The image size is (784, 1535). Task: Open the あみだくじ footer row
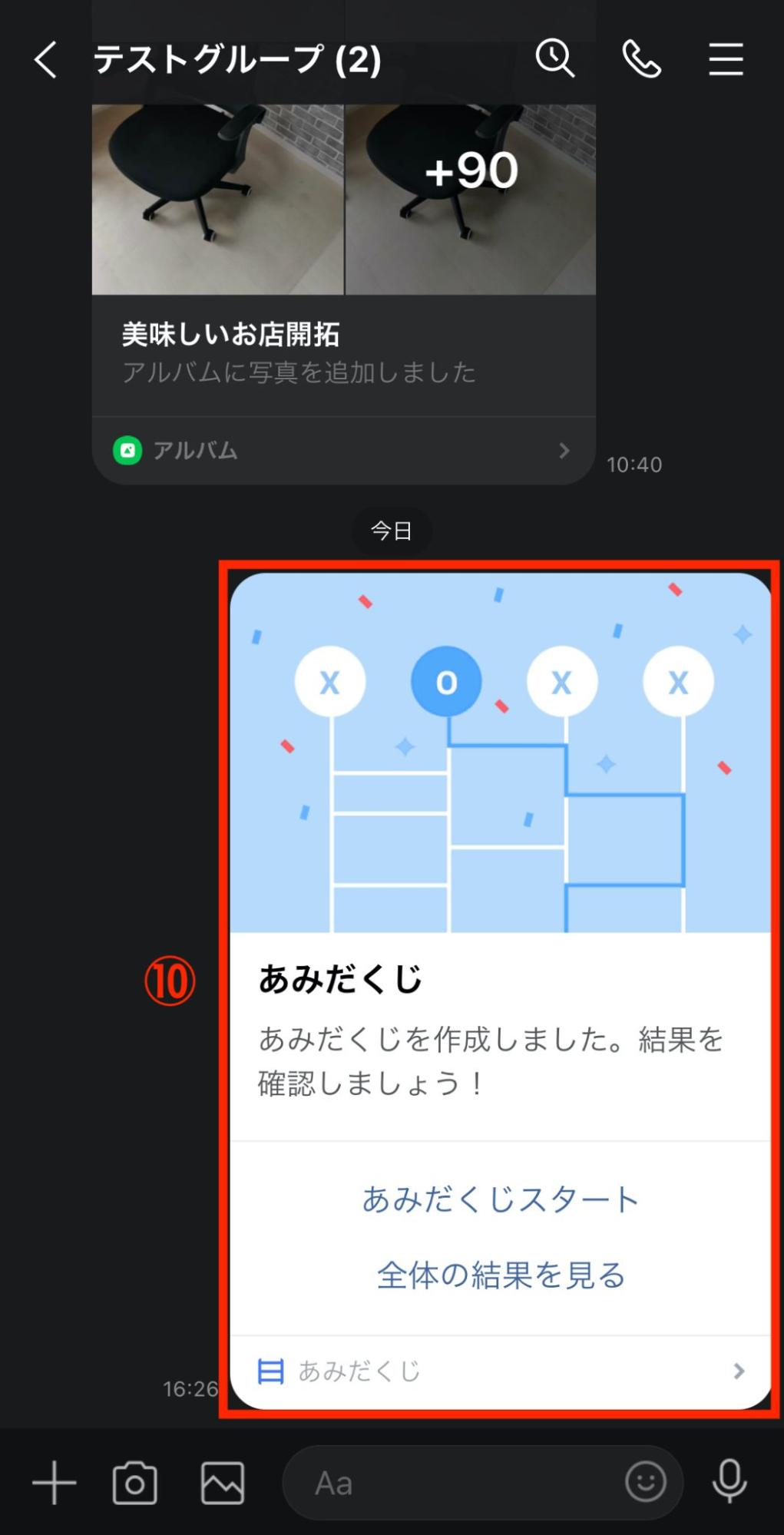click(x=500, y=1371)
